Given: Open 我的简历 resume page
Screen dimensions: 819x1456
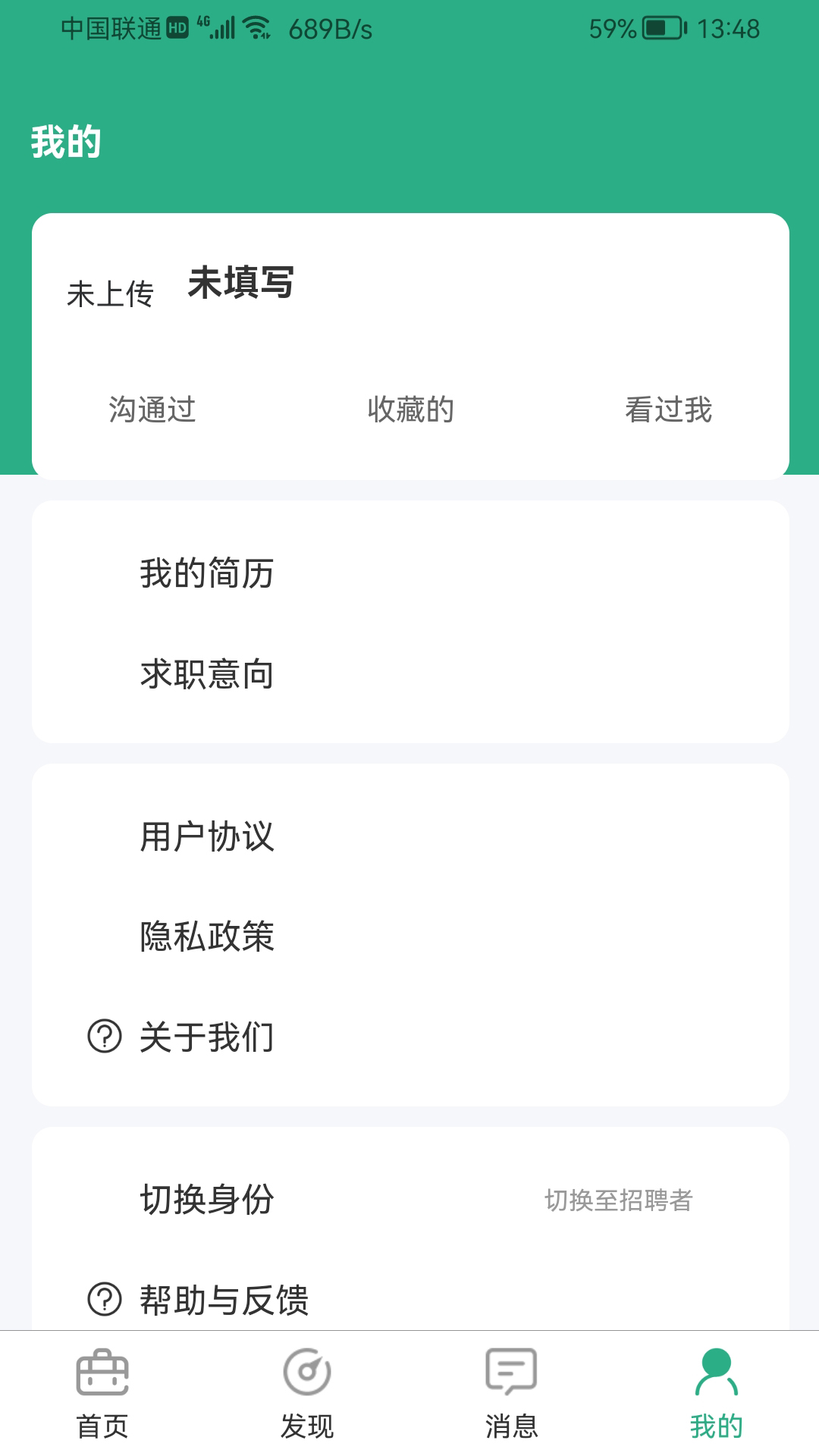Looking at the screenshot, I should coord(207,575).
